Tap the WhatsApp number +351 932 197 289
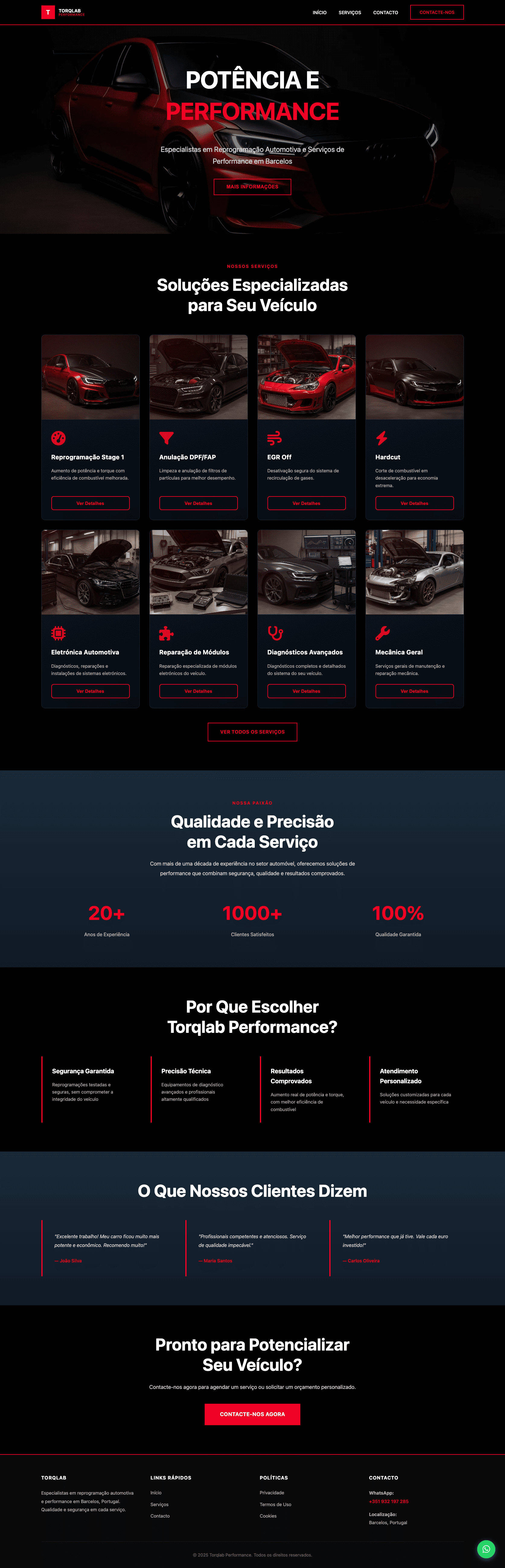 pos(388,1501)
